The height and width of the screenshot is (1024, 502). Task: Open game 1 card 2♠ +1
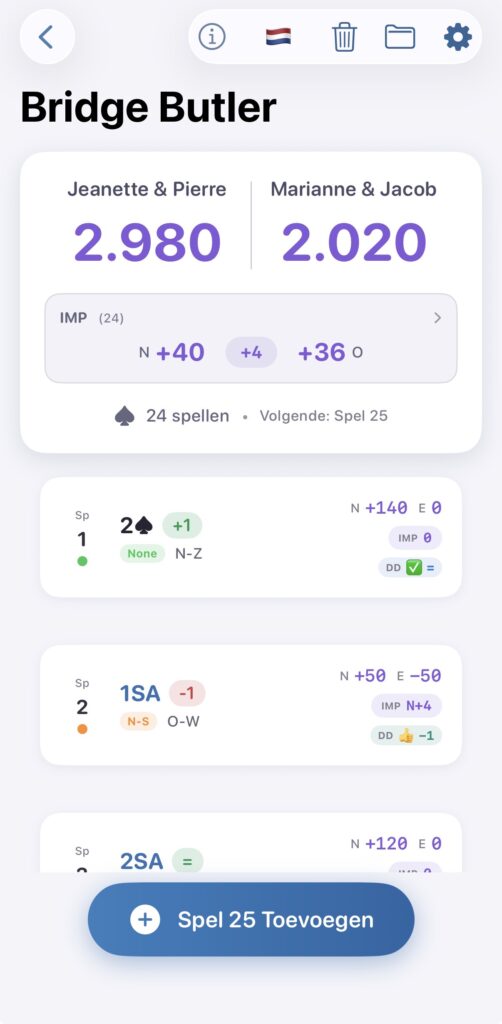tap(251, 537)
